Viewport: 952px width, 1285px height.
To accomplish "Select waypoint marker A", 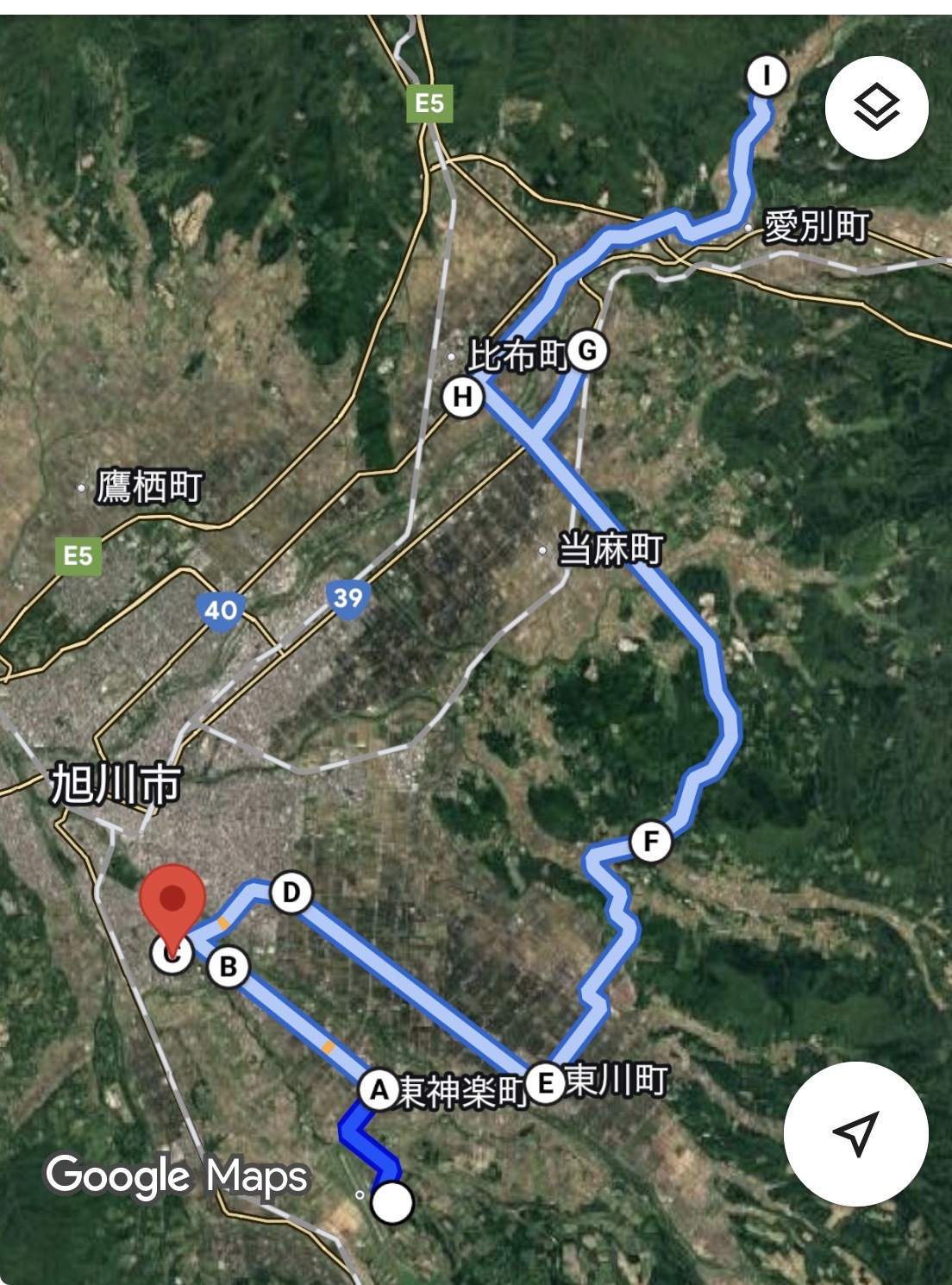I will [379, 1091].
